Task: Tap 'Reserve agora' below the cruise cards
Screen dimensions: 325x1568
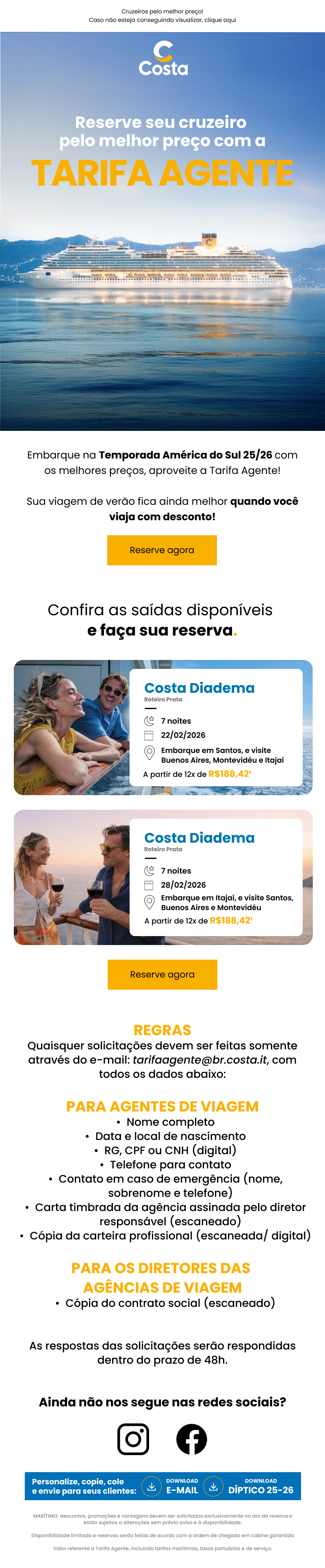Action: coord(162,975)
